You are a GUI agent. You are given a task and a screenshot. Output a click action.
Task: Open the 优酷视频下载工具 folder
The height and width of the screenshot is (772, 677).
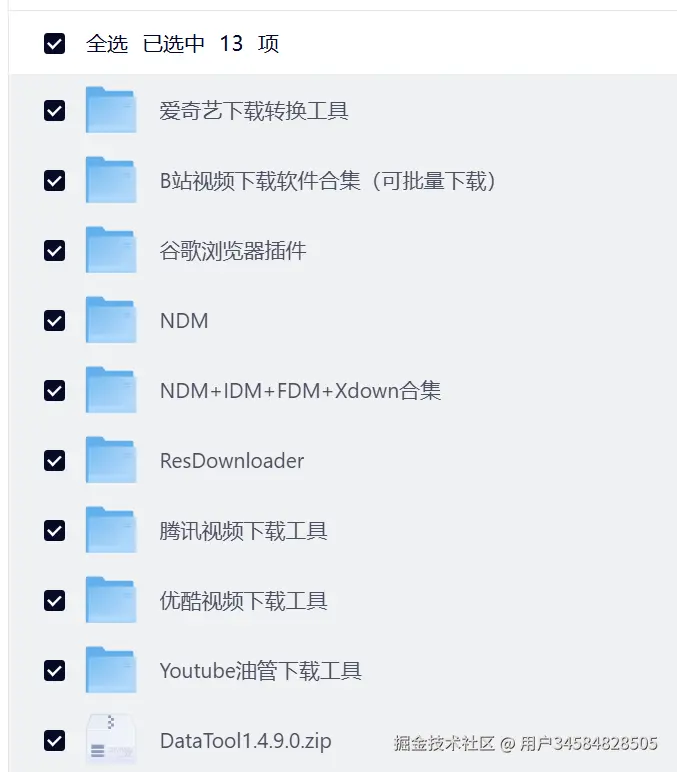click(243, 601)
